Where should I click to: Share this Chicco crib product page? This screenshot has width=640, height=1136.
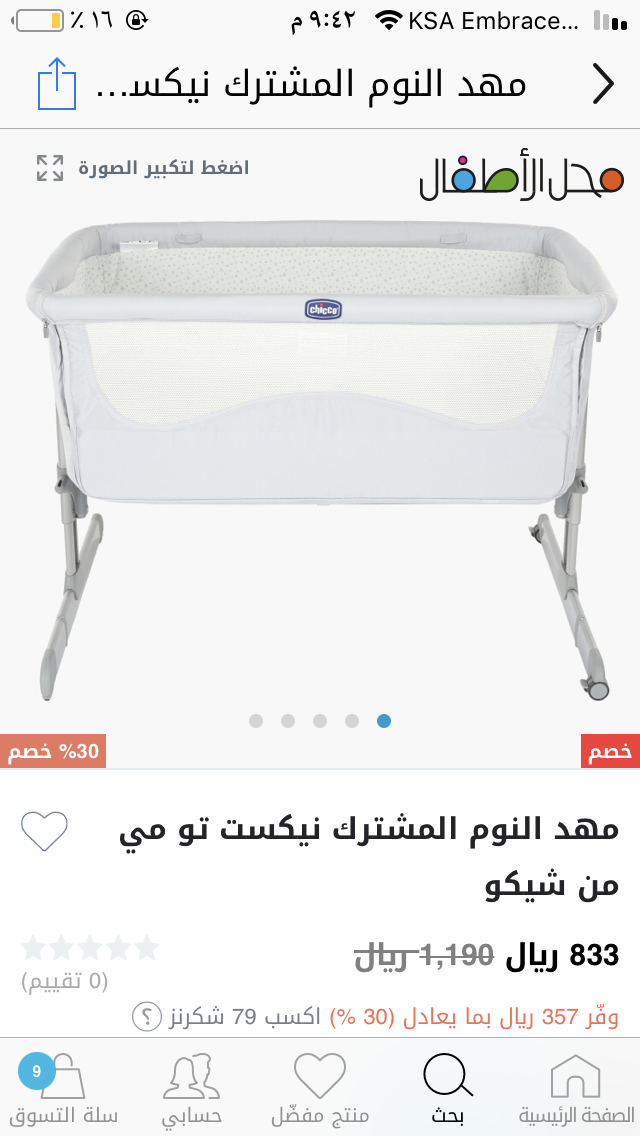click(x=56, y=84)
